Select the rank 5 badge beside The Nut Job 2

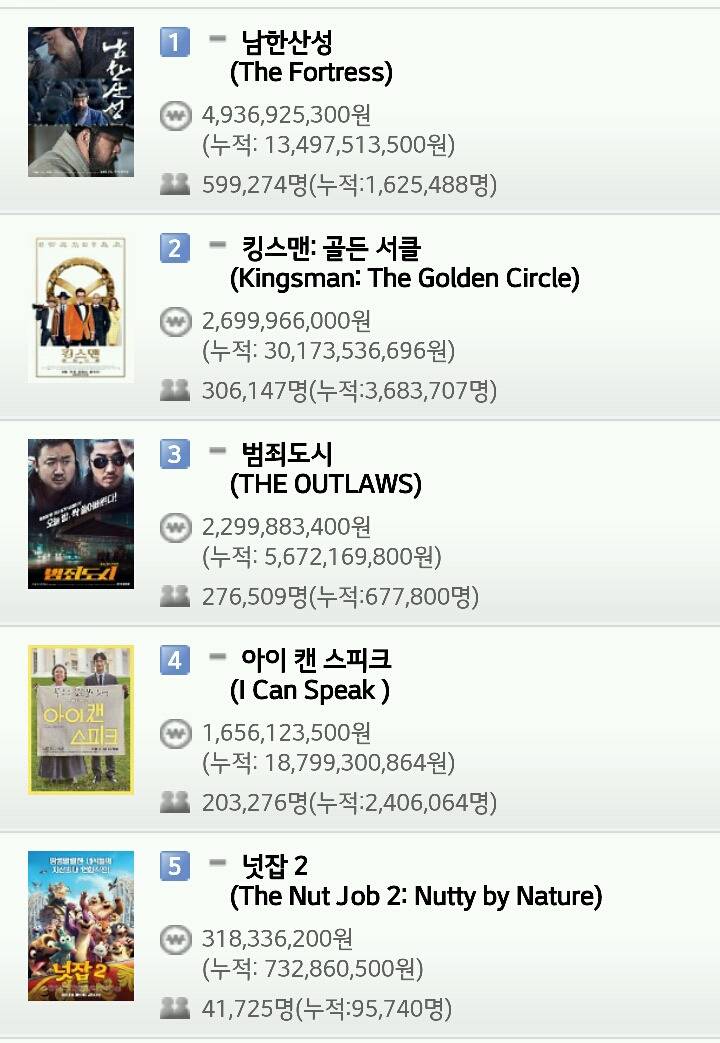click(x=175, y=865)
